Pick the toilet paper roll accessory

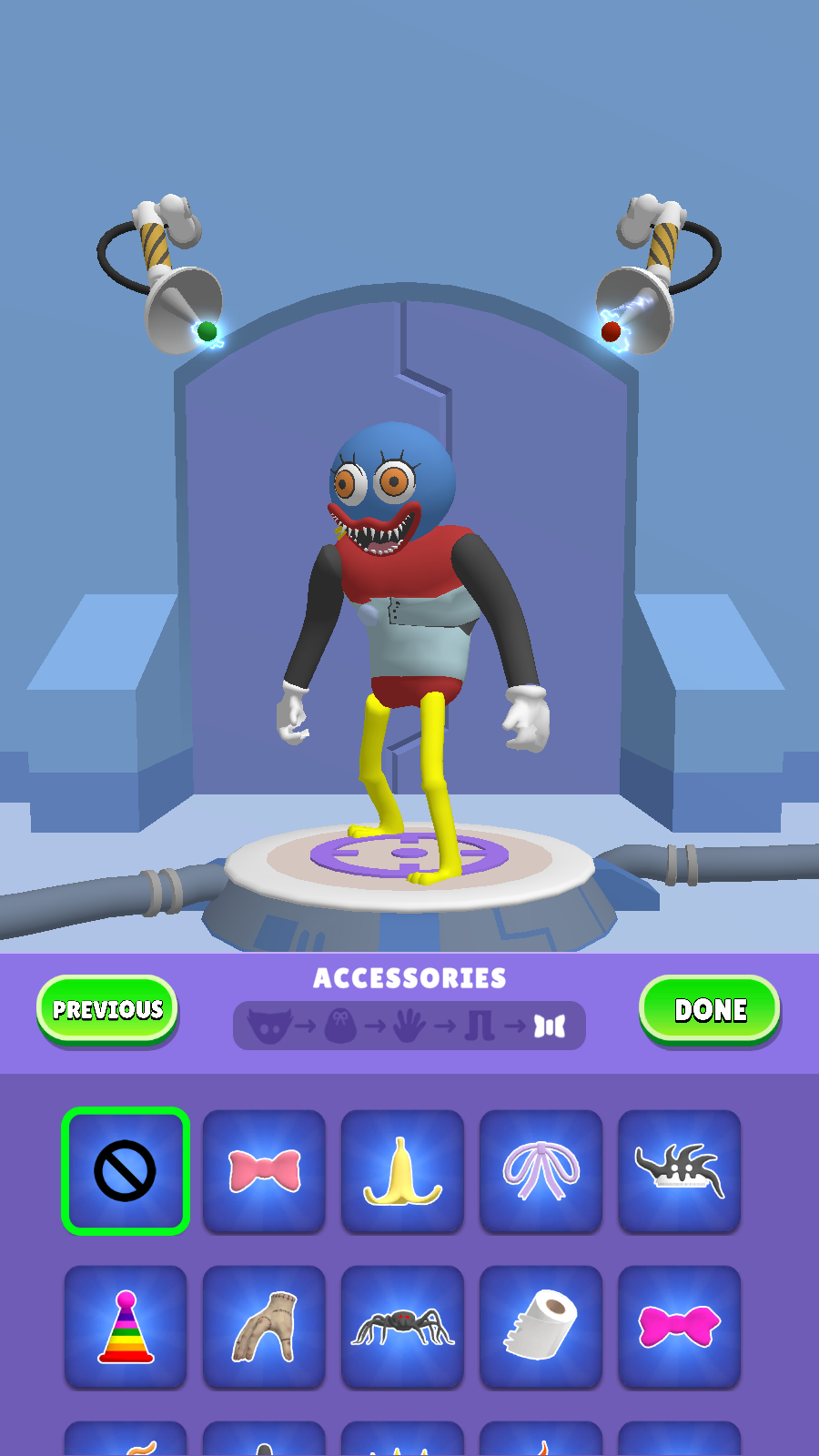pyautogui.click(x=541, y=1327)
